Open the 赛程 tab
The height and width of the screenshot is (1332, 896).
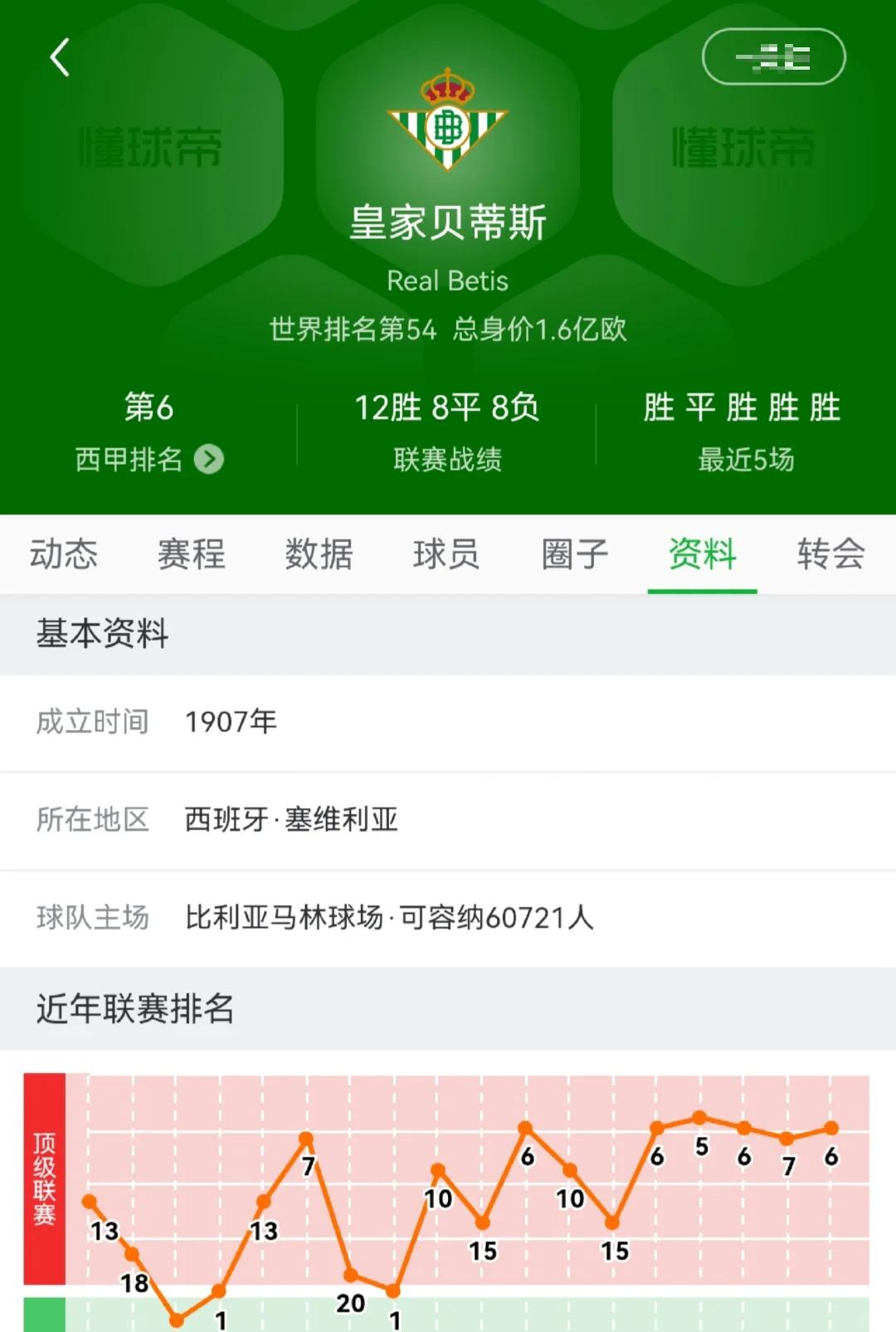(x=192, y=554)
